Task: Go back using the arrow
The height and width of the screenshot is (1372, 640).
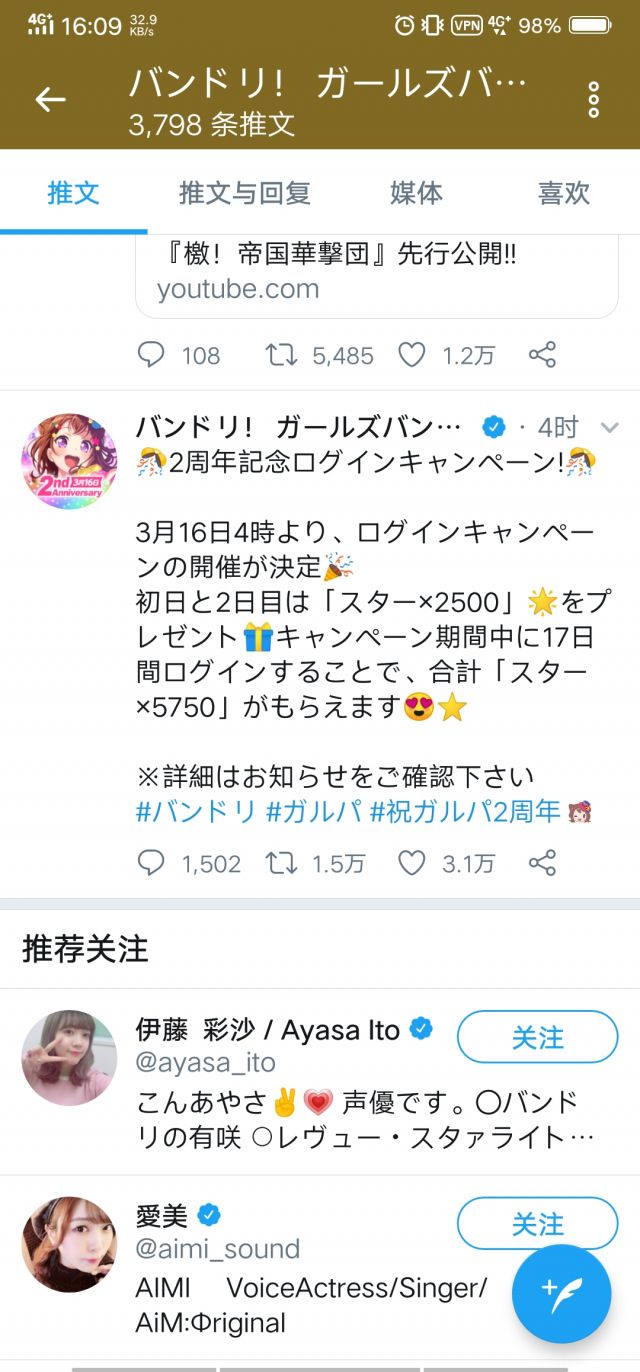Action: (50, 99)
